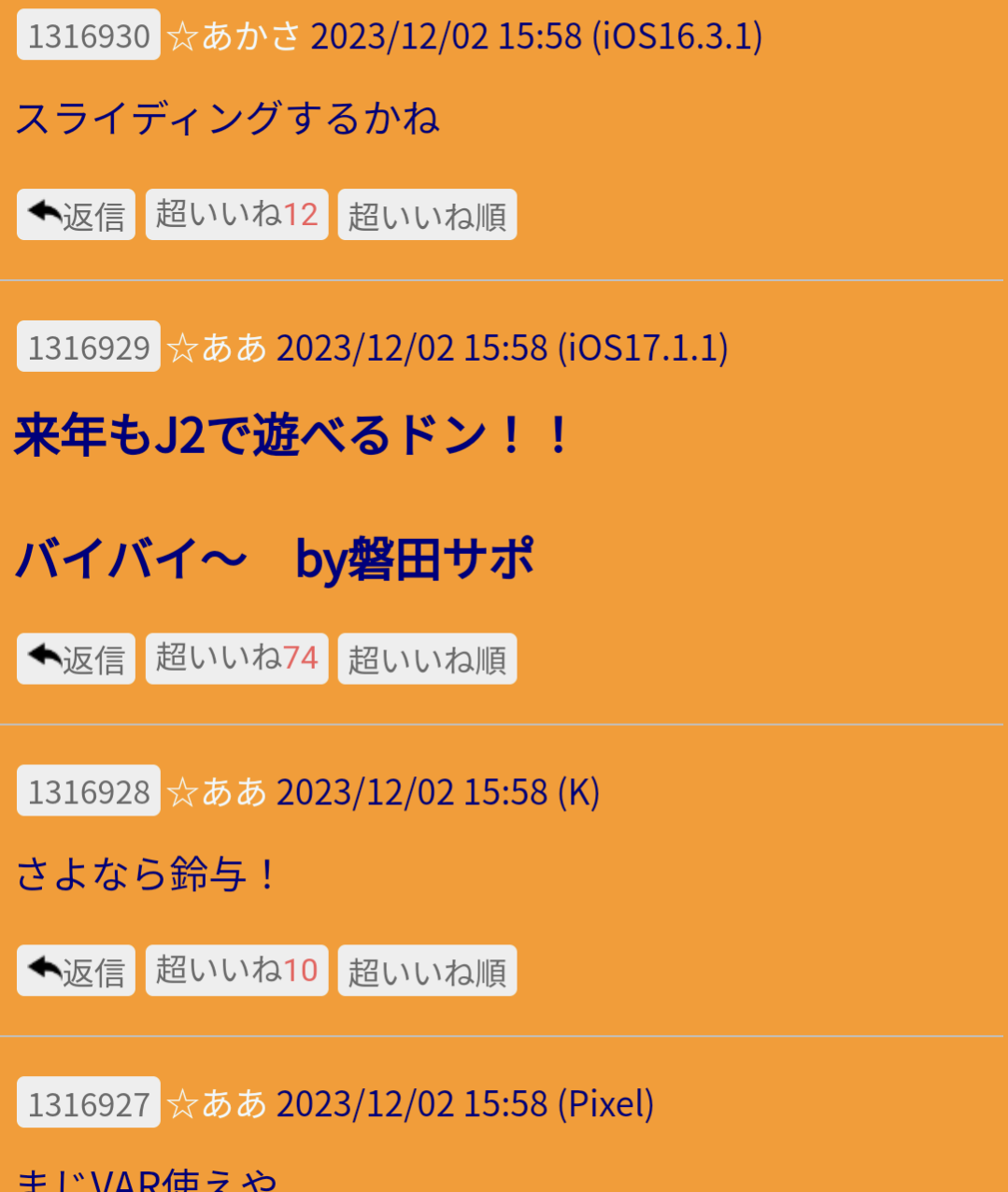Open comment number 1316927 badge
Viewport: 1008px width, 1192px height.
89,1103
